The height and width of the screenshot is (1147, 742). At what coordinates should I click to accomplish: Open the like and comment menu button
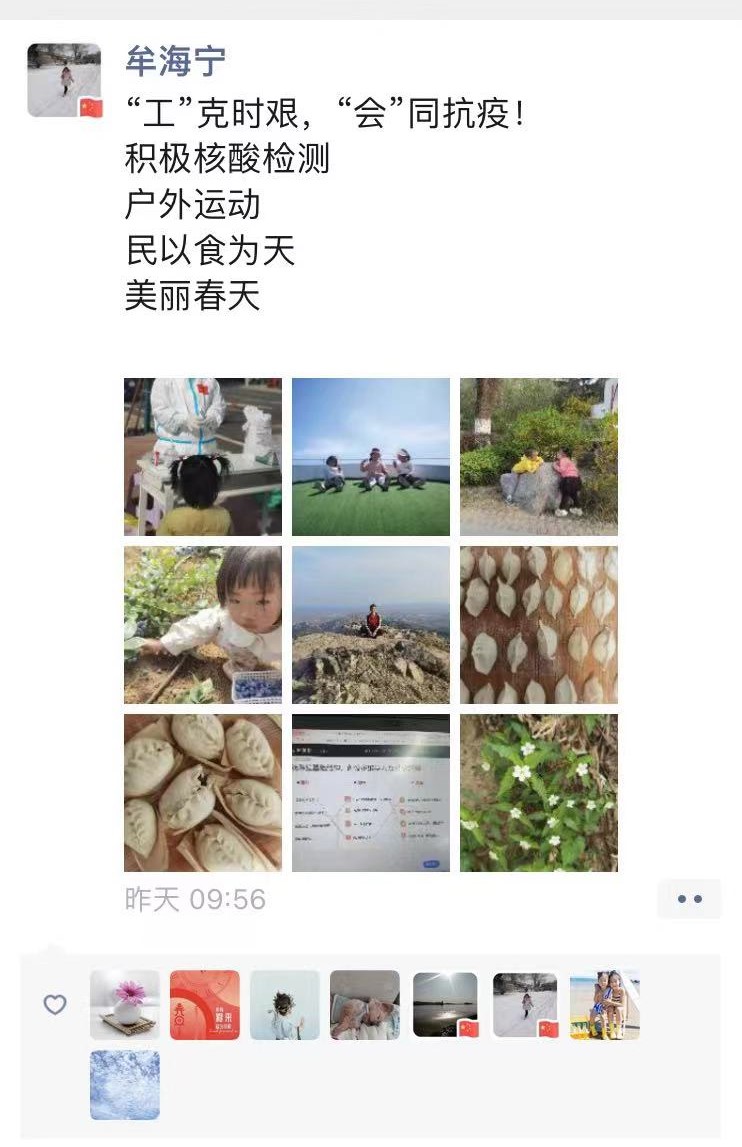click(x=689, y=899)
